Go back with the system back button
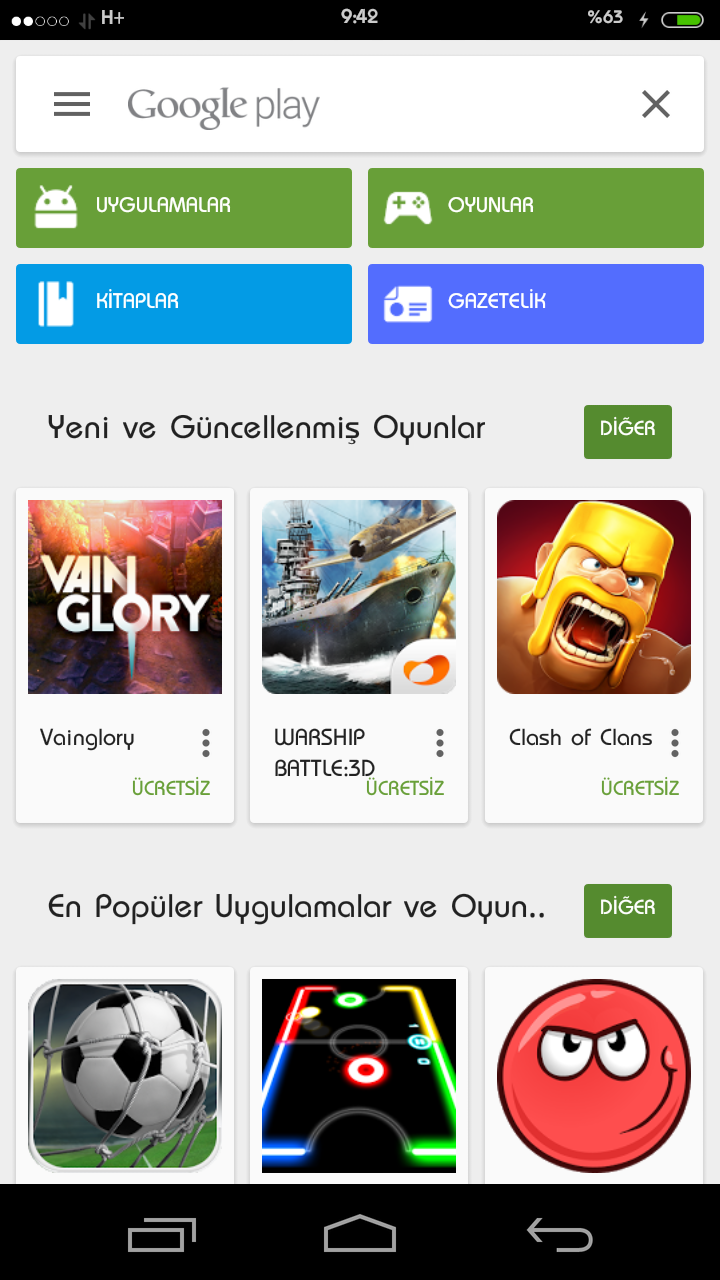 (x=560, y=1235)
